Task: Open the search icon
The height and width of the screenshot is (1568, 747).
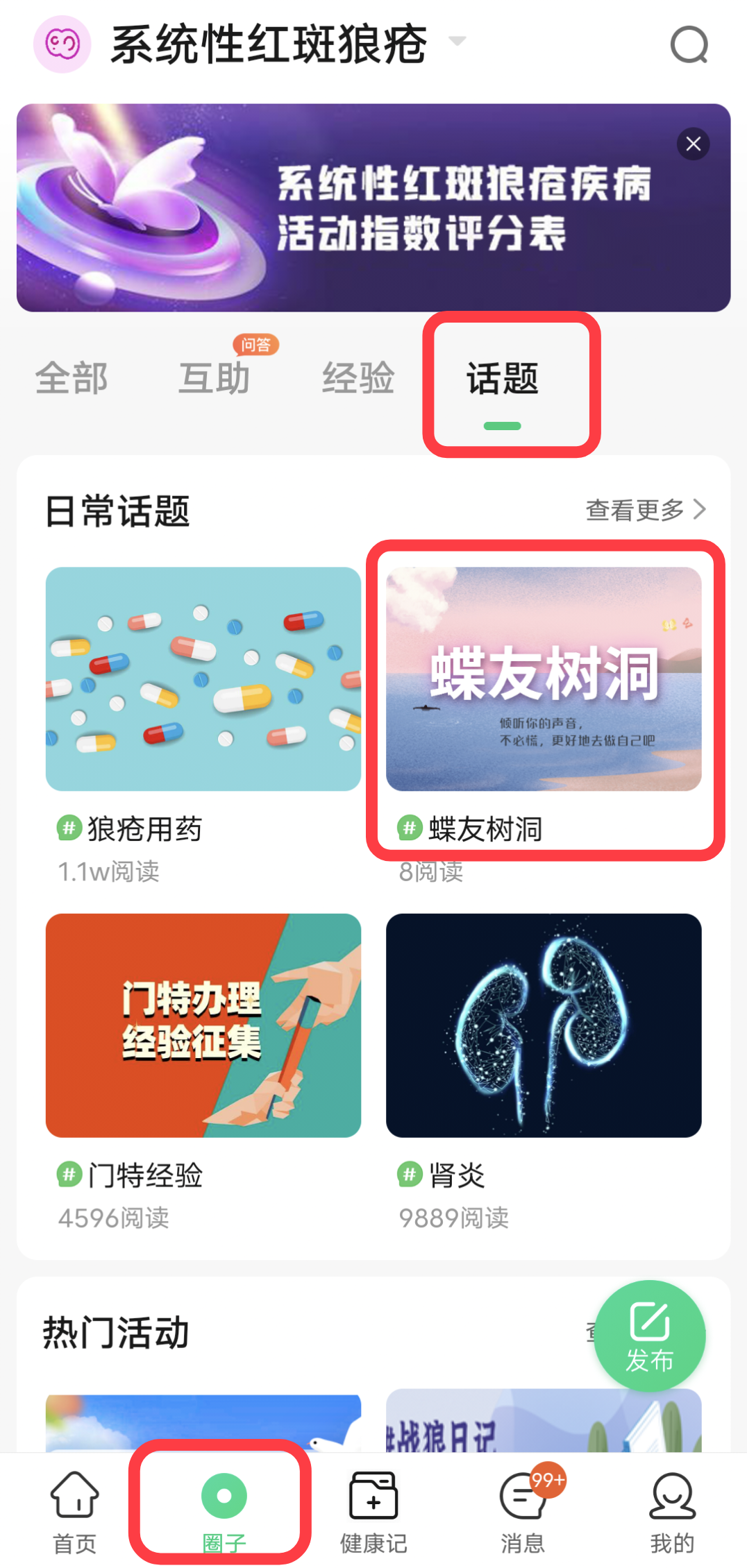Action: click(689, 46)
